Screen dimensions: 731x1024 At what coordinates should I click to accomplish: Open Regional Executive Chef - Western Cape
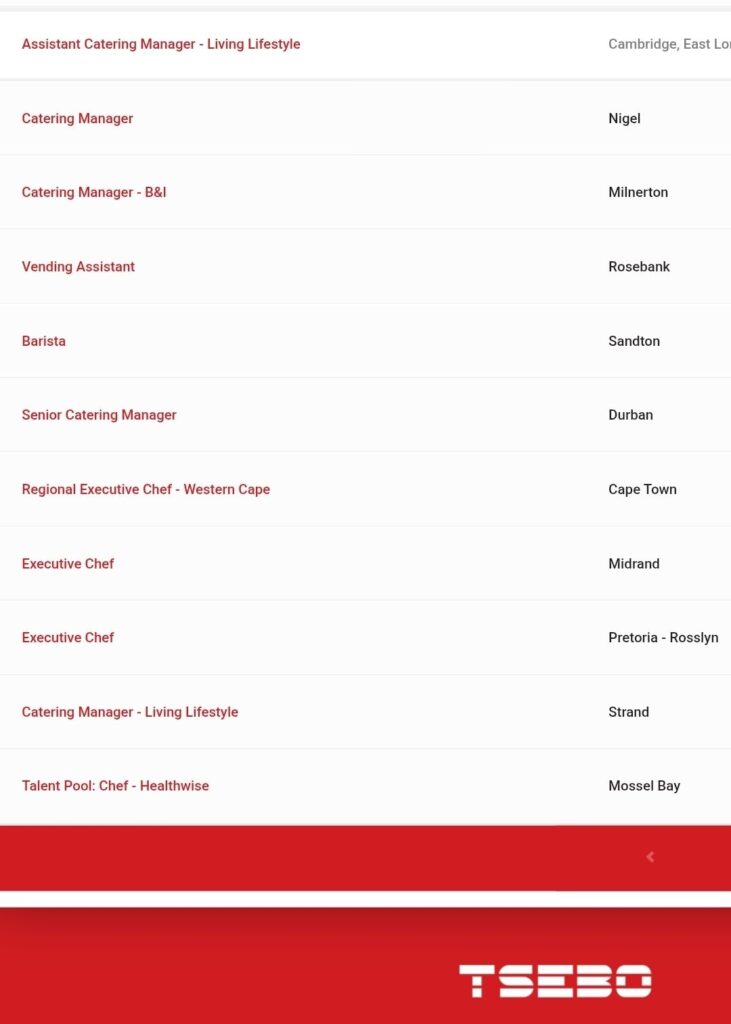(146, 489)
